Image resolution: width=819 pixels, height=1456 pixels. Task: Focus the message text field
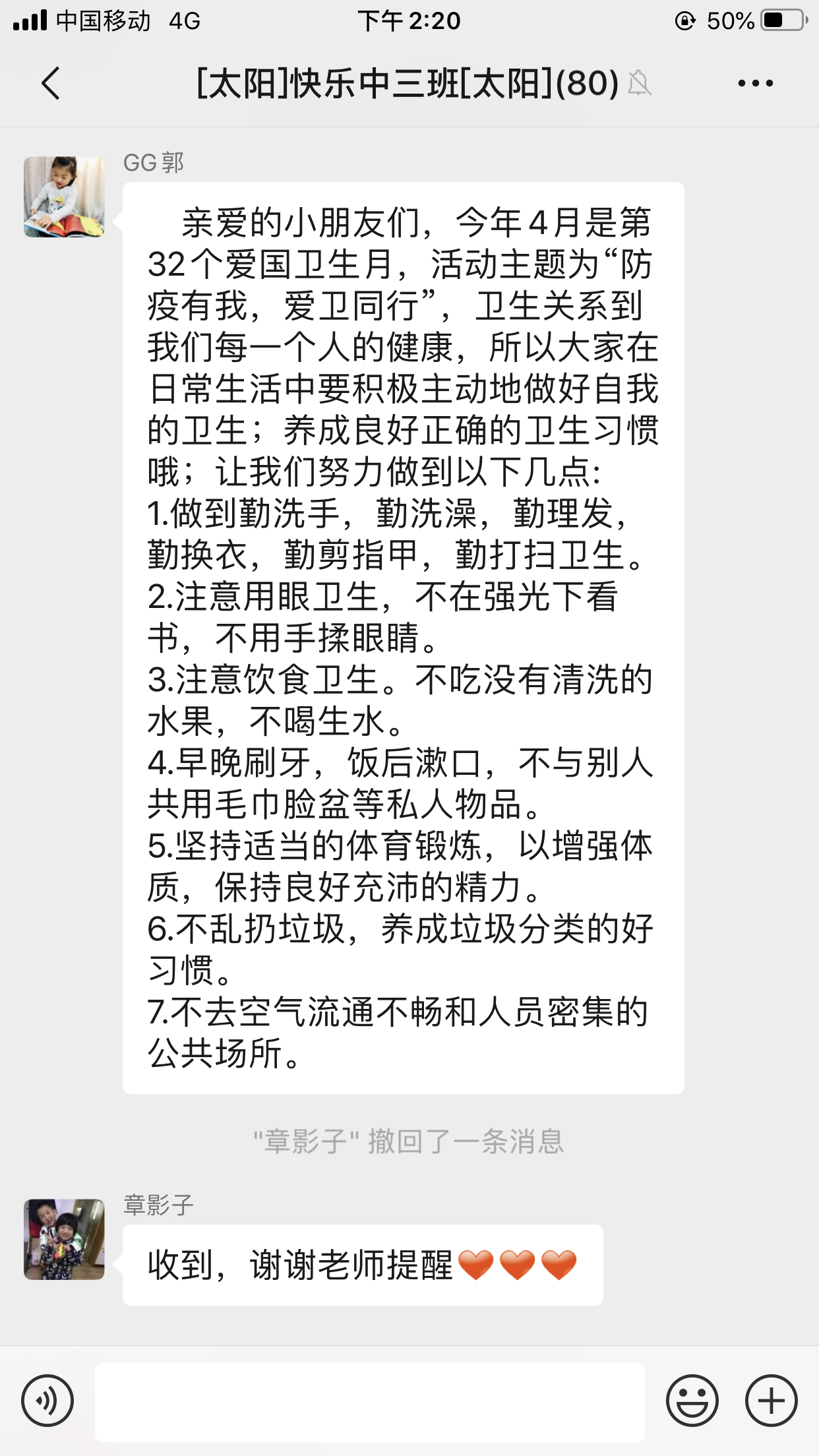(x=370, y=1402)
